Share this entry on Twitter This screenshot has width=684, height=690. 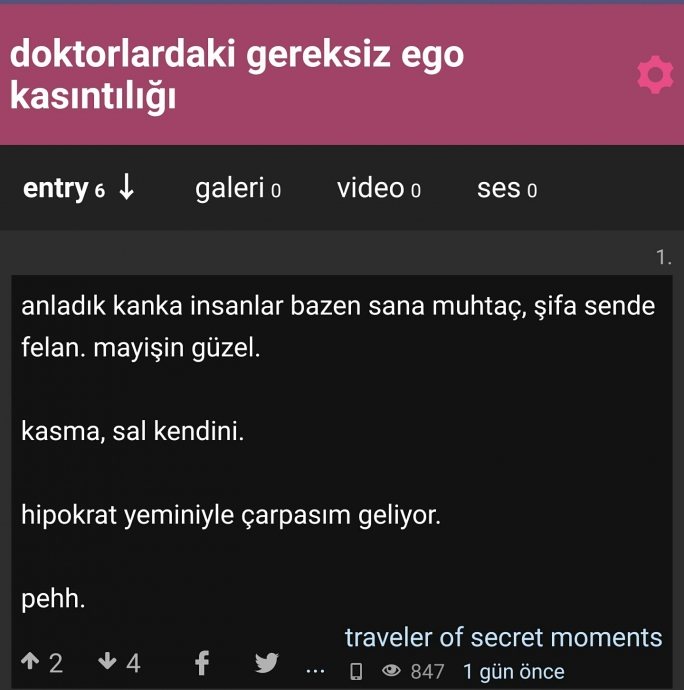point(266,662)
